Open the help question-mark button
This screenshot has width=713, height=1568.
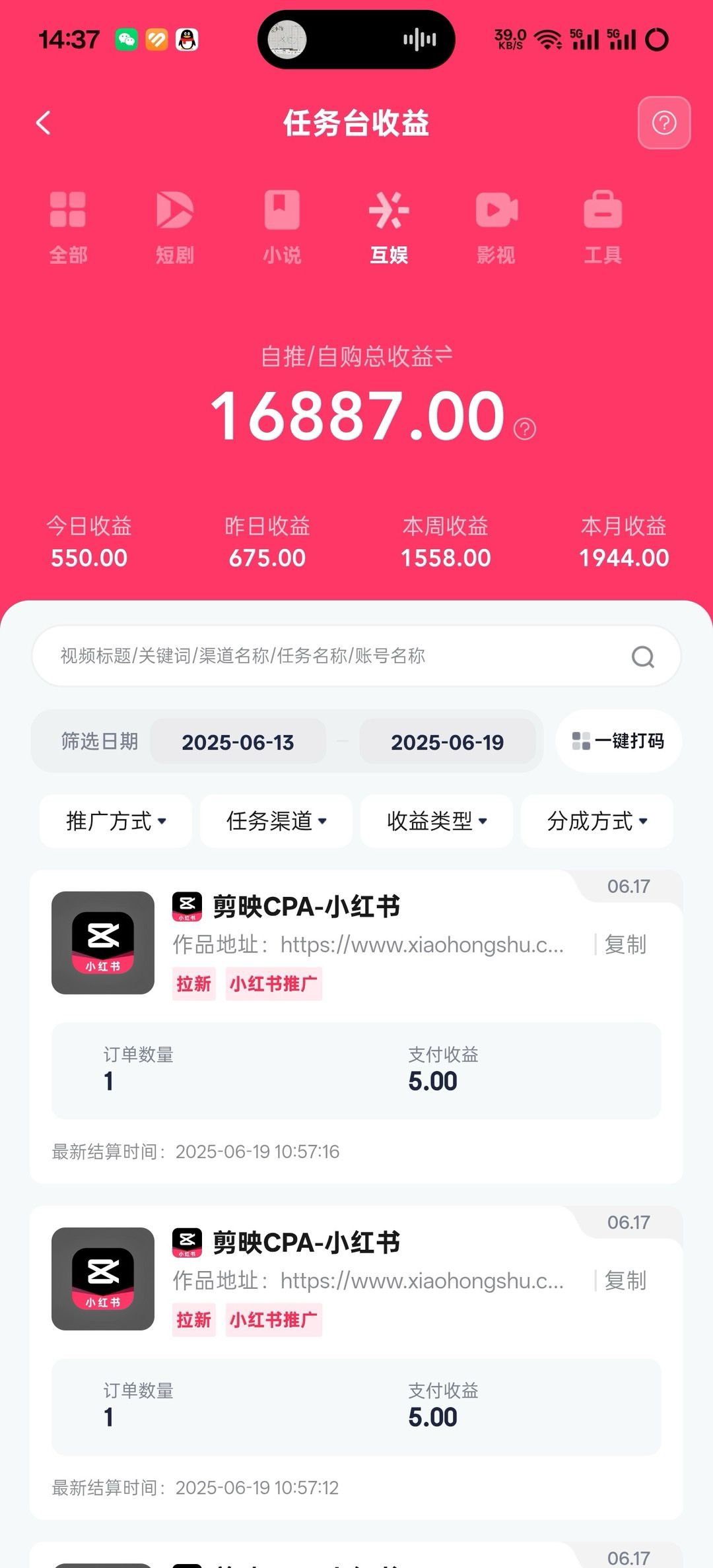pyautogui.click(x=663, y=123)
